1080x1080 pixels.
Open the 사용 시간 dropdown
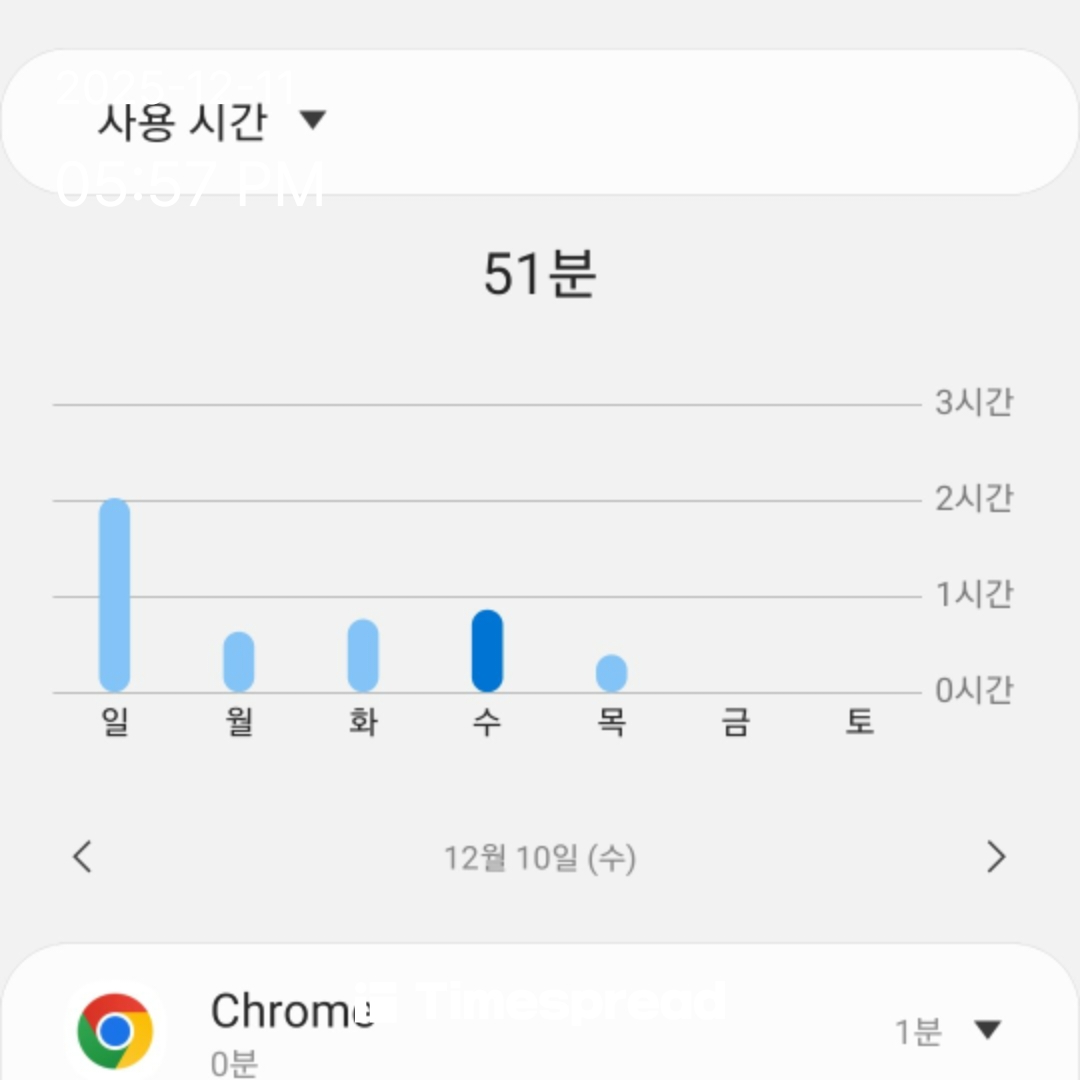coord(212,122)
